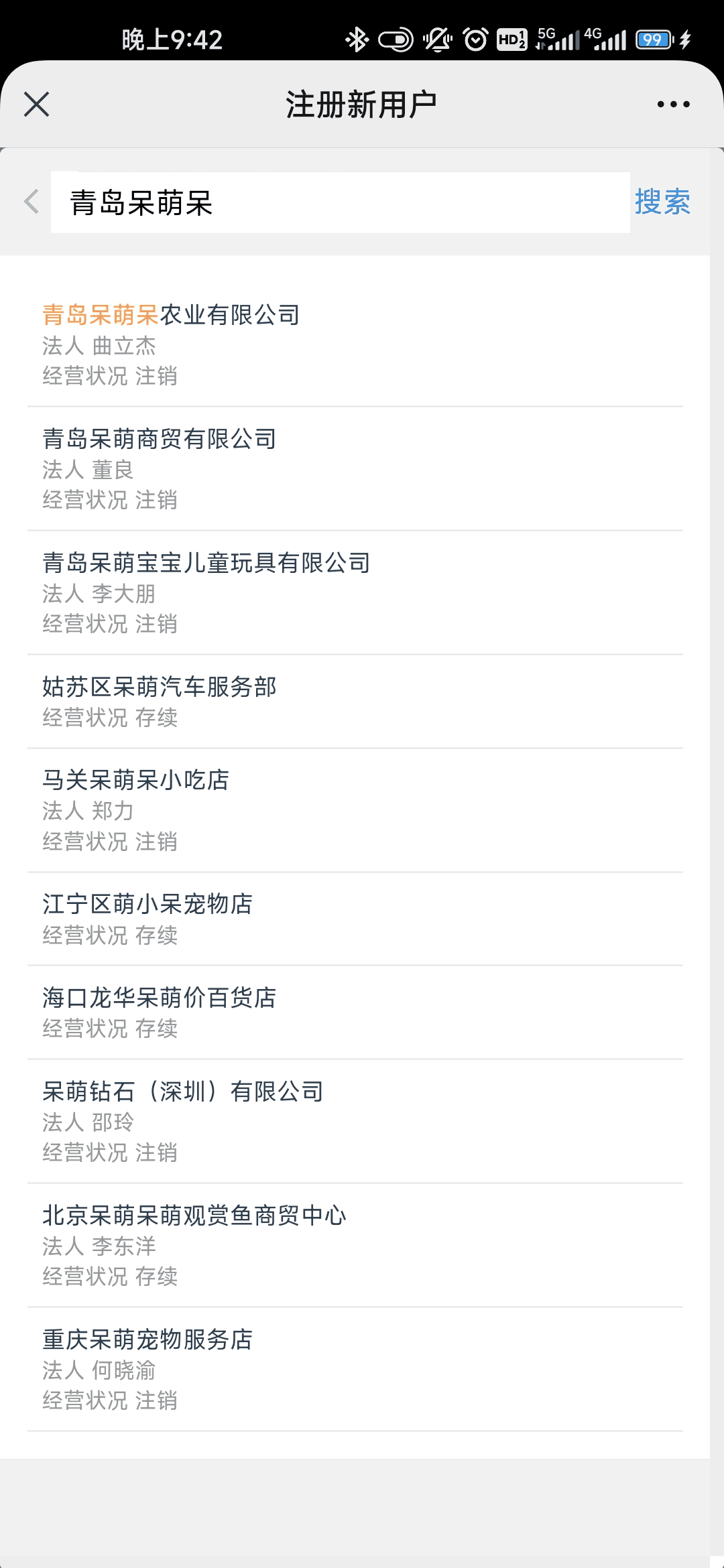This screenshot has width=724, height=1568.
Task: Tap the search field showing 青岛呆萌呆
Action: pyautogui.click(x=335, y=202)
